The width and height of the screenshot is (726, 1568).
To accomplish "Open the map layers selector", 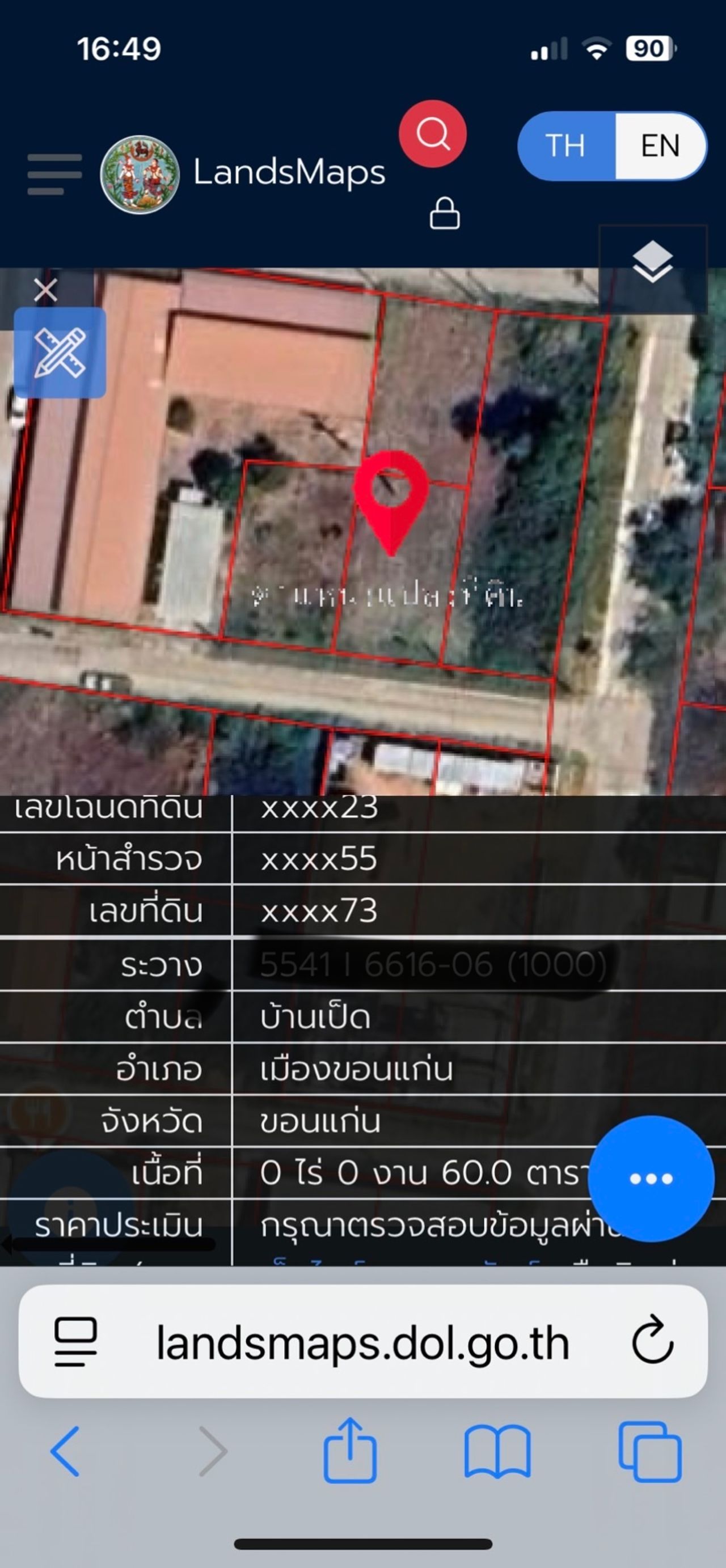I will tap(652, 263).
